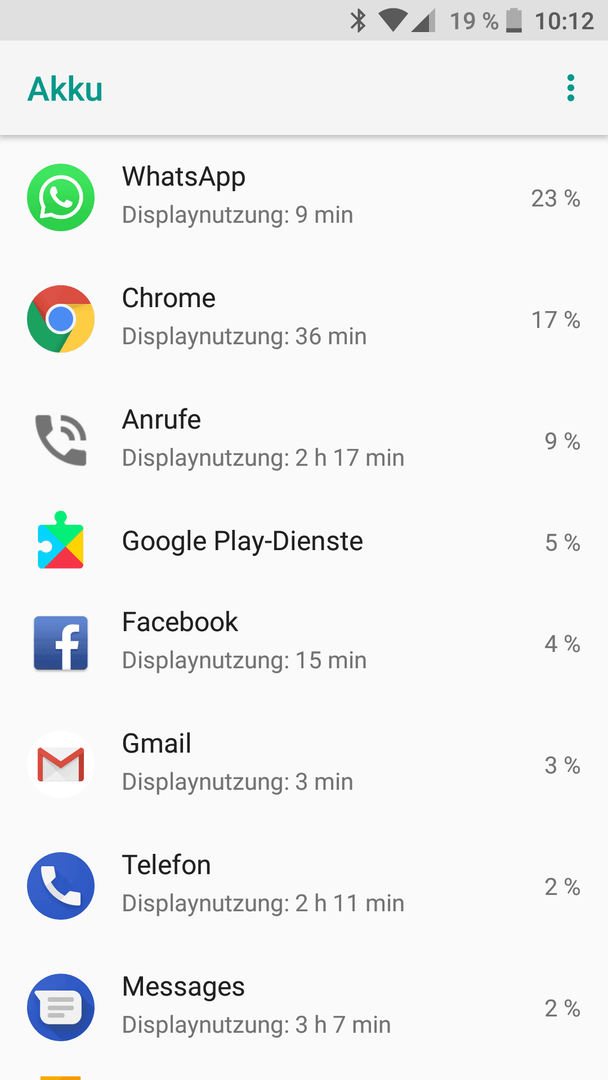Show Gmail battery usage details

coord(304,764)
